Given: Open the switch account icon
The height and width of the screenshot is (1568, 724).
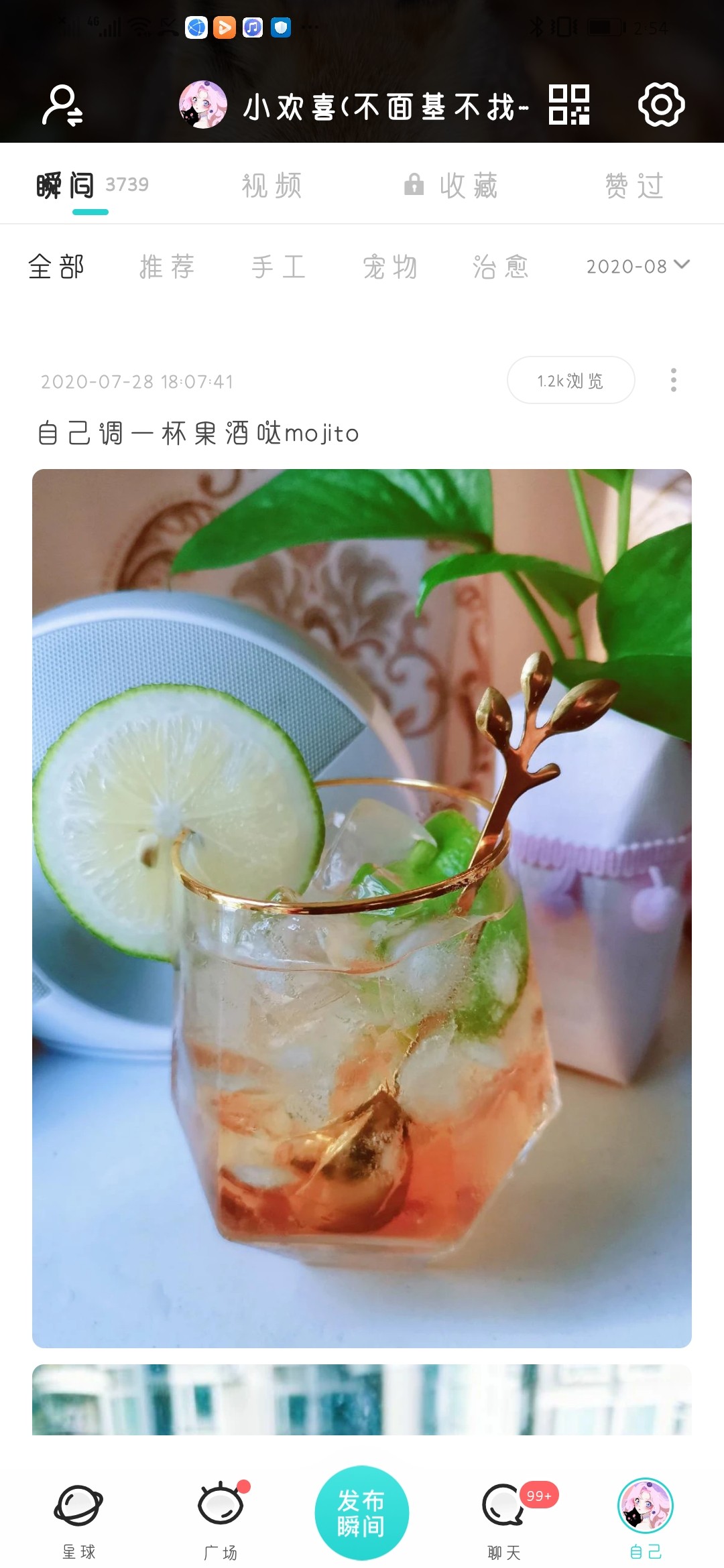Looking at the screenshot, I should (62, 105).
